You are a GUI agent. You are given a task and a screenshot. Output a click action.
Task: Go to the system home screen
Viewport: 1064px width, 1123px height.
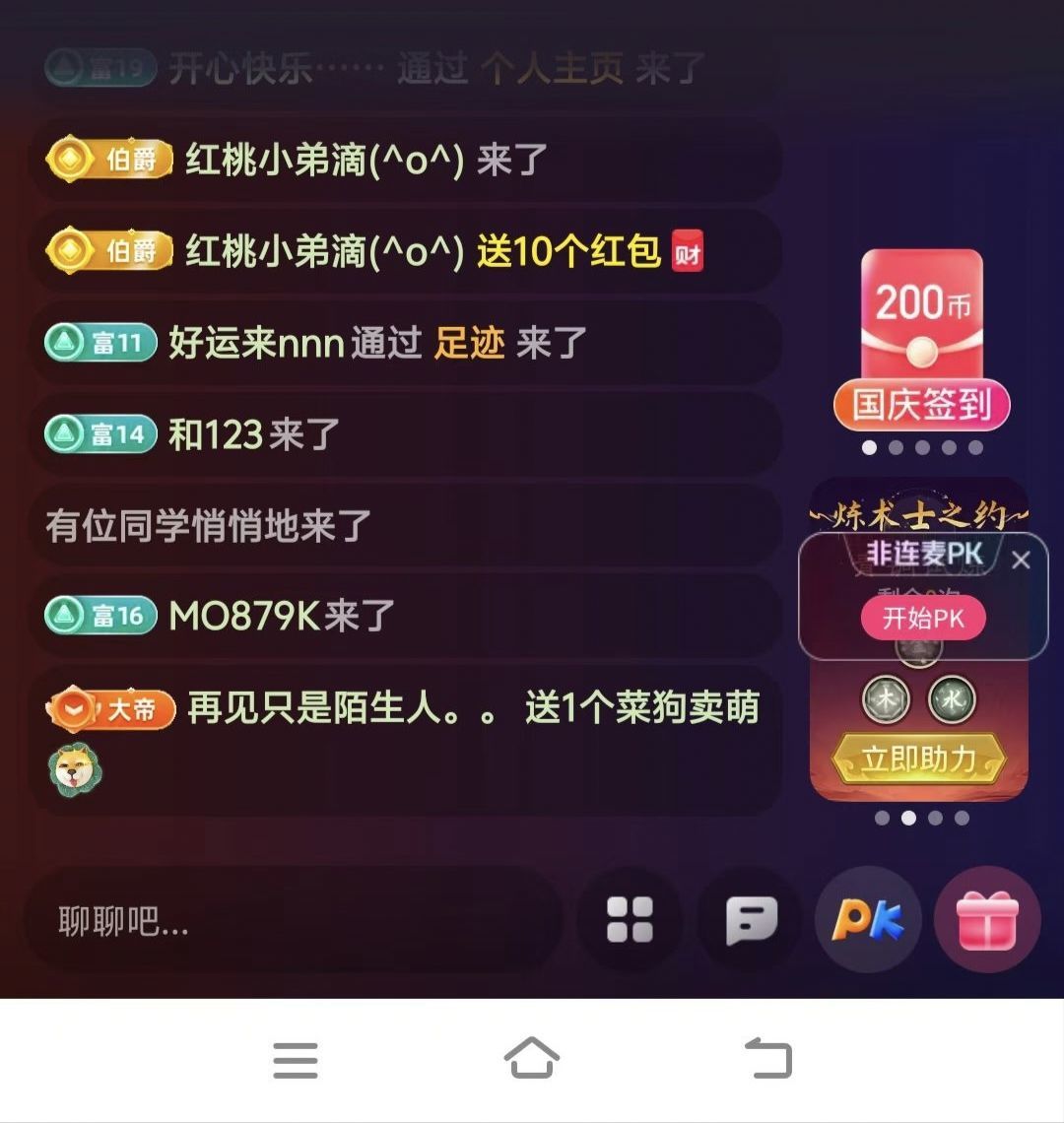[x=532, y=1060]
